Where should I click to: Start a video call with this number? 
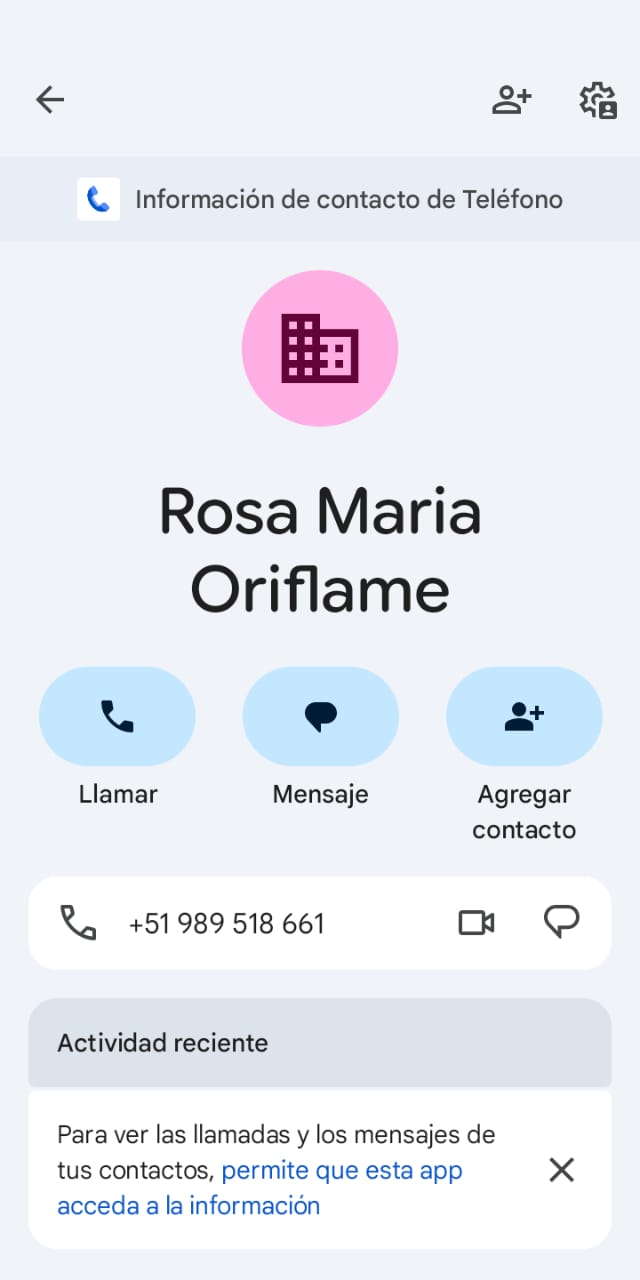pos(476,922)
